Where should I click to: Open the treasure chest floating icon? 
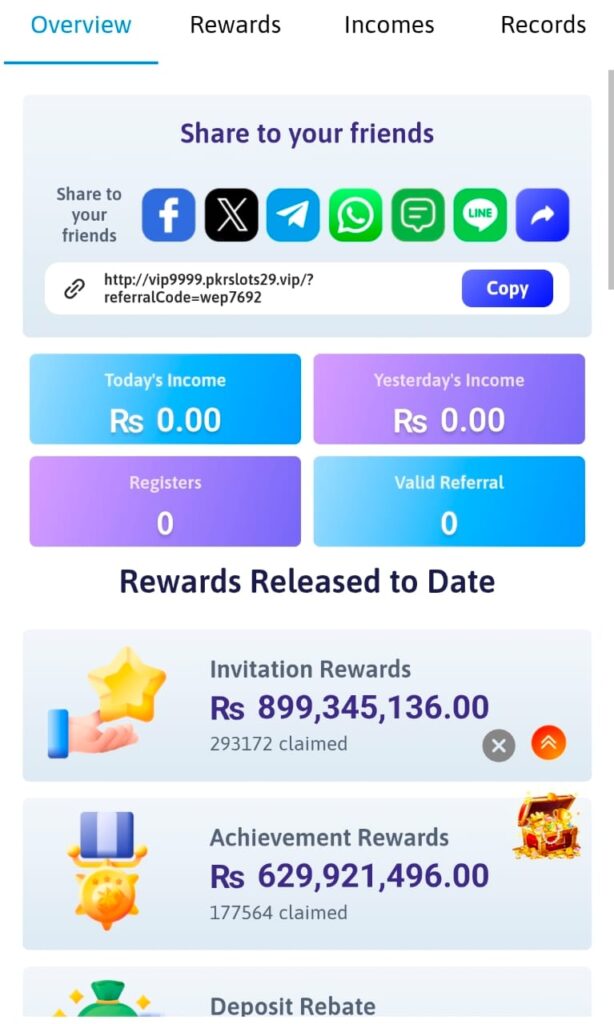tap(546, 826)
